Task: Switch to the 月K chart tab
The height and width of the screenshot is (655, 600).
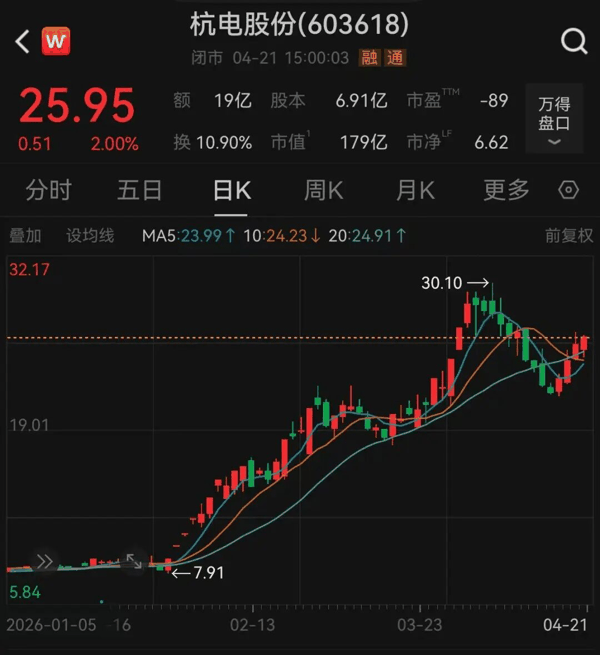Action: click(415, 189)
